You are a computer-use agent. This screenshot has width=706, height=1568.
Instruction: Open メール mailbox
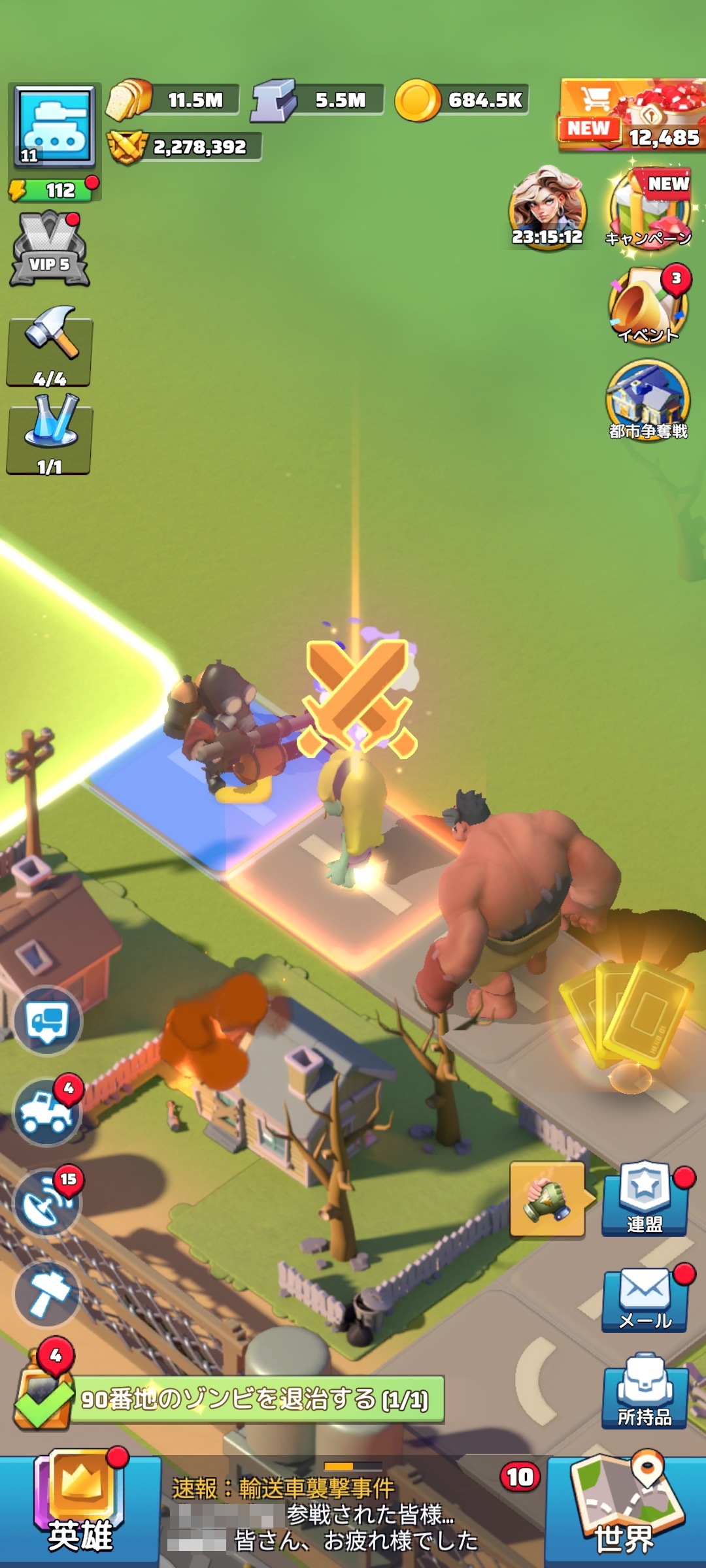click(646, 1298)
